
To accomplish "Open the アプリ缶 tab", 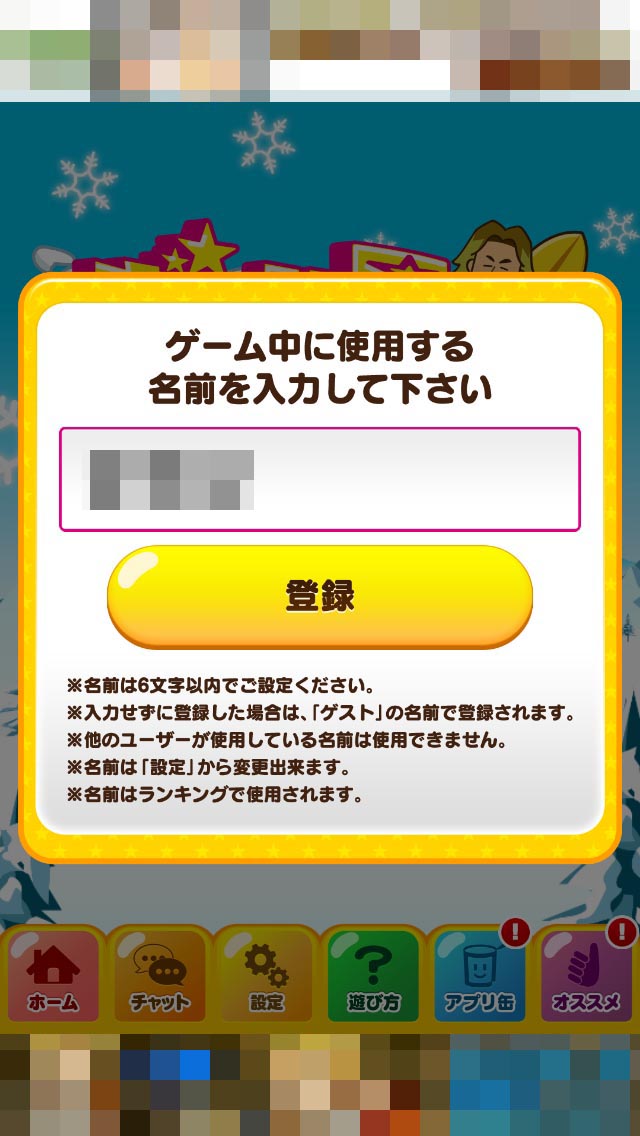I will (x=479, y=977).
